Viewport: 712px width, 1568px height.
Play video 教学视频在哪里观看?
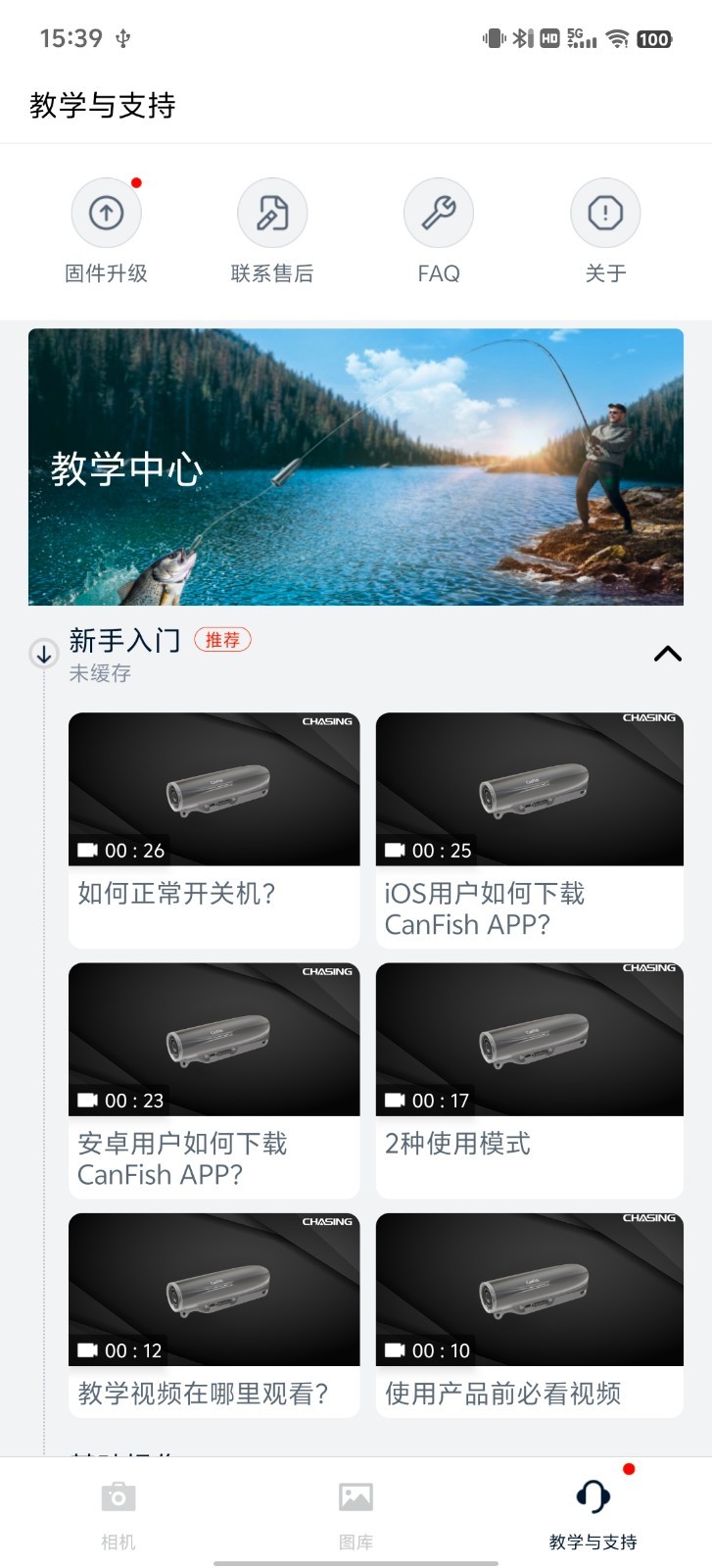click(214, 1314)
